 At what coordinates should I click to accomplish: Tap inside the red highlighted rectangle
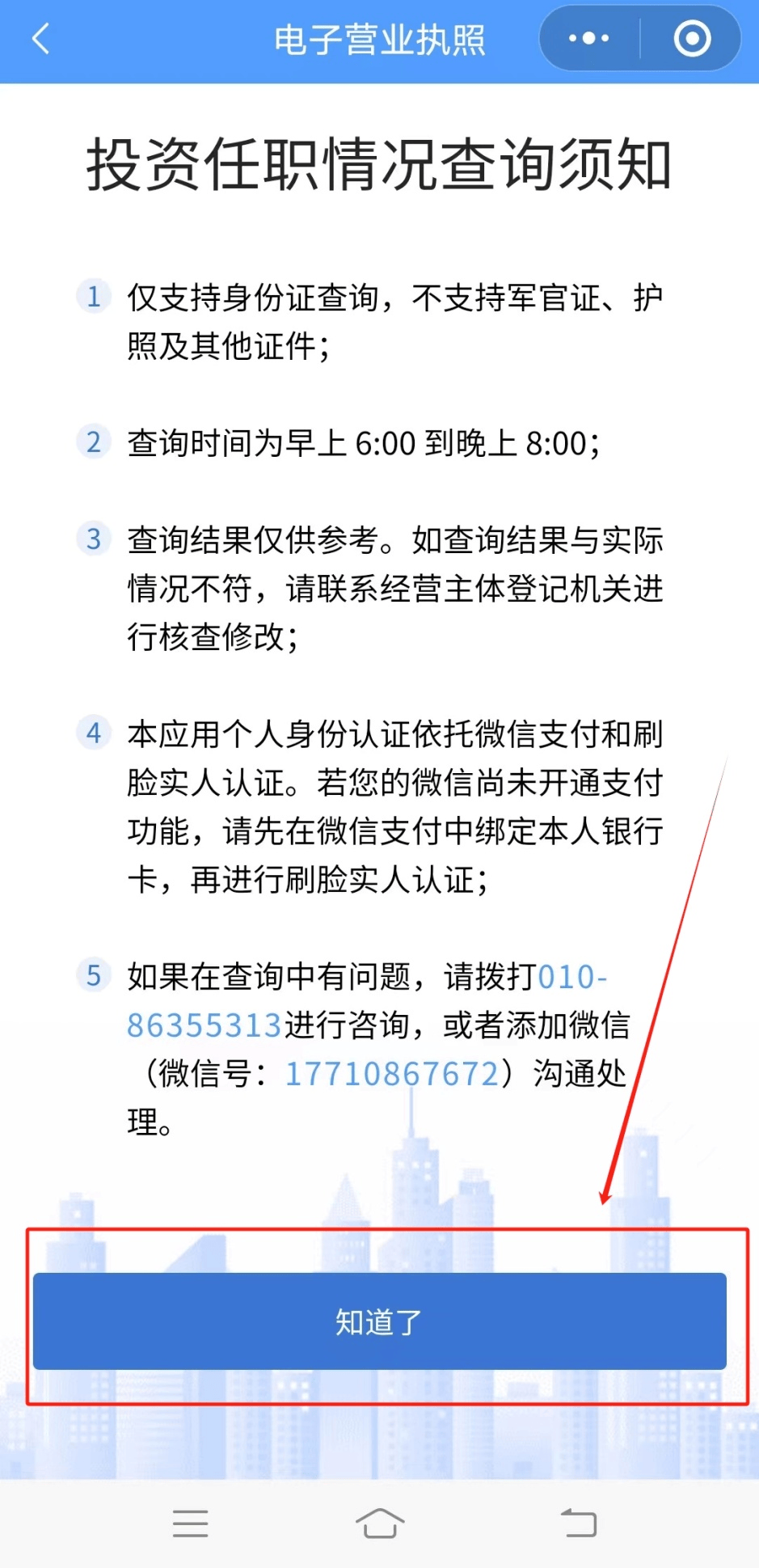(x=379, y=1321)
